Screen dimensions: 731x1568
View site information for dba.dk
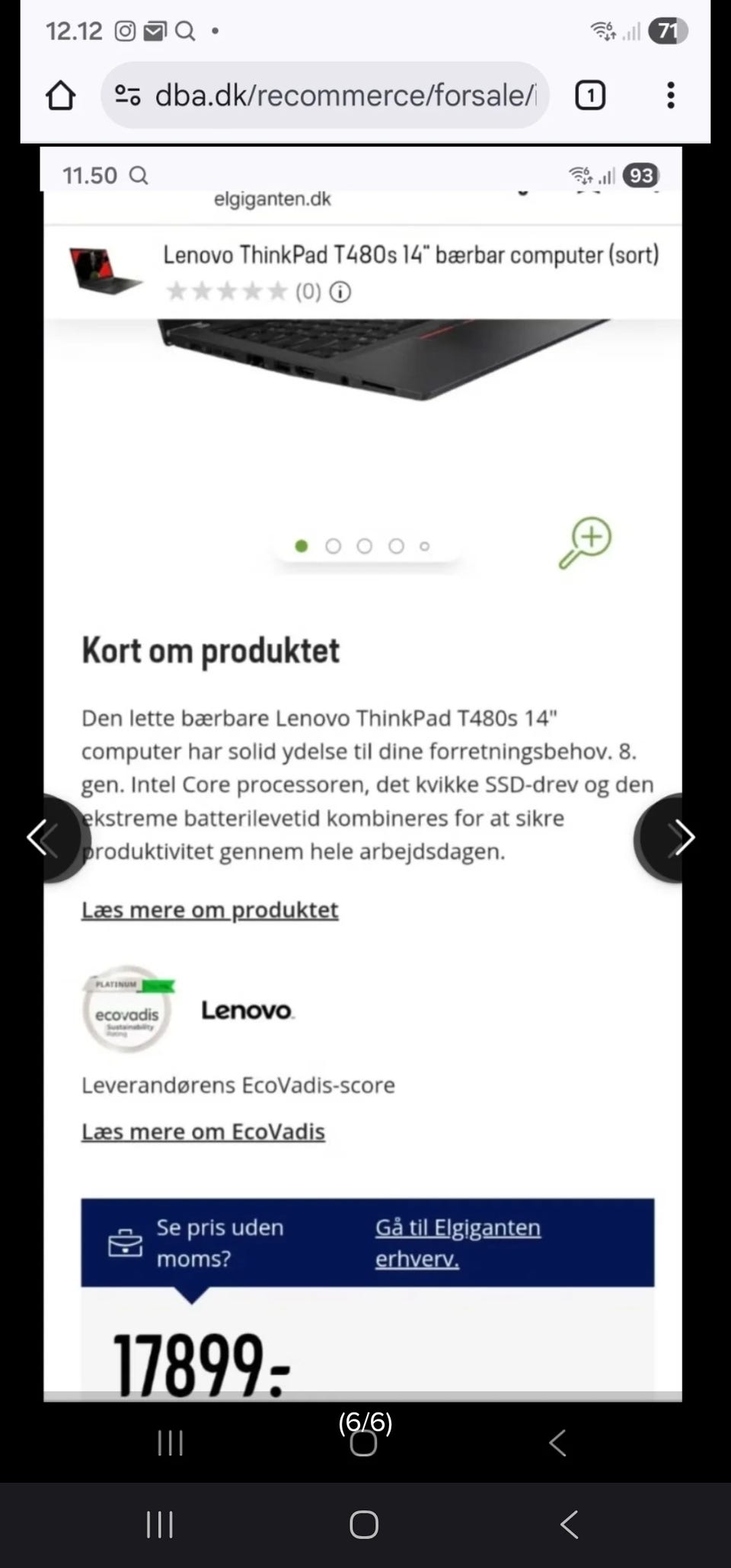click(127, 95)
